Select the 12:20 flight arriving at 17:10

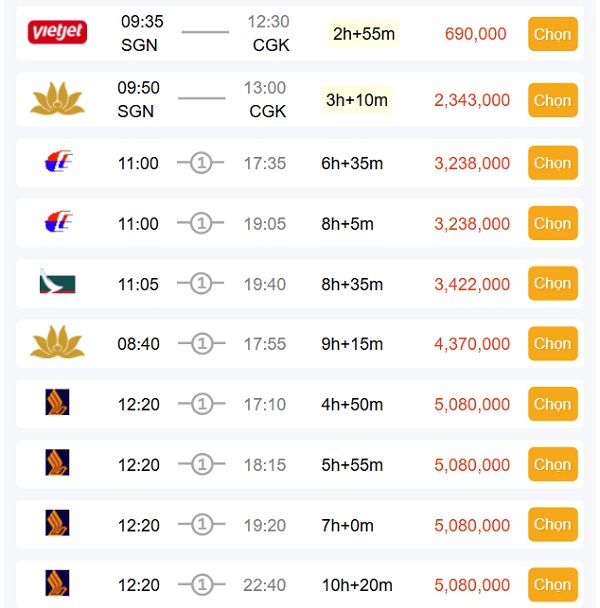[552, 404]
